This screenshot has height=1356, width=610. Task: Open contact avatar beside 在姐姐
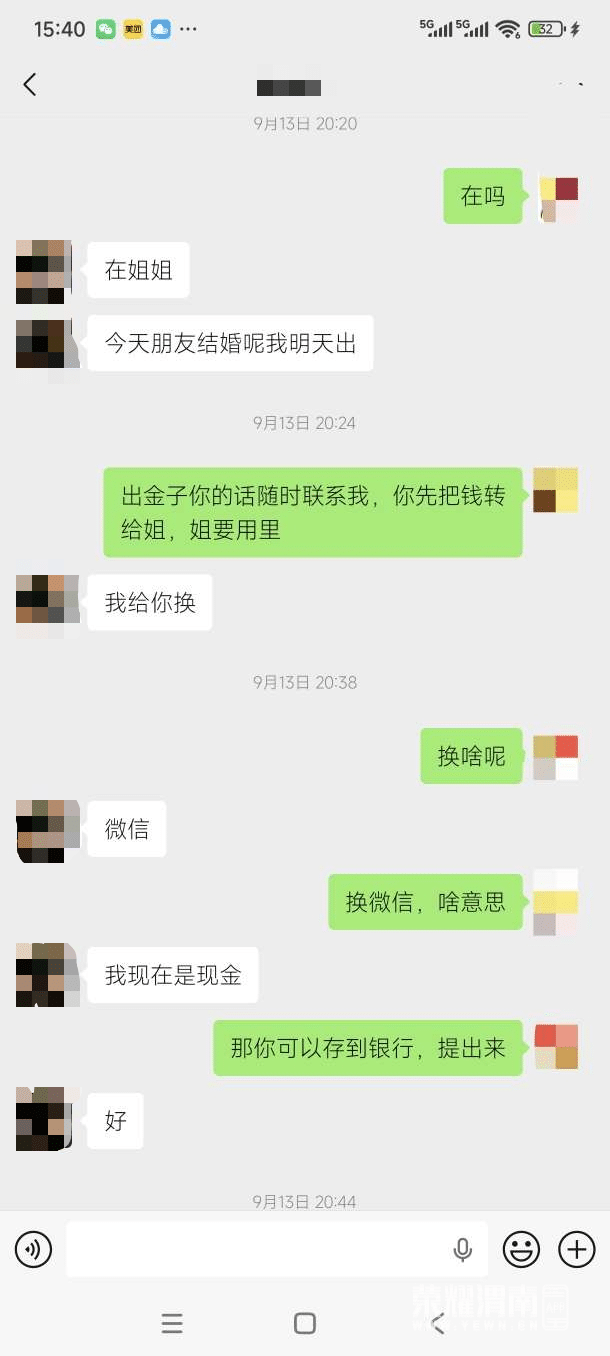[x=43, y=271]
